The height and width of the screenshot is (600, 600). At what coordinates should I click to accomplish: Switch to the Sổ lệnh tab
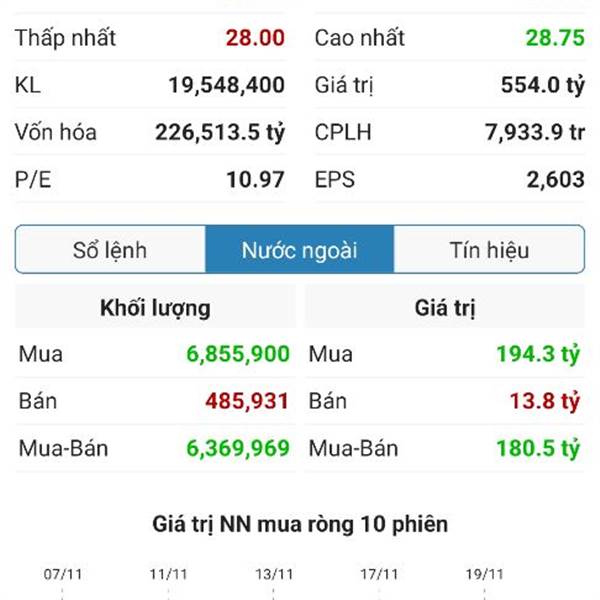[110, 250]
